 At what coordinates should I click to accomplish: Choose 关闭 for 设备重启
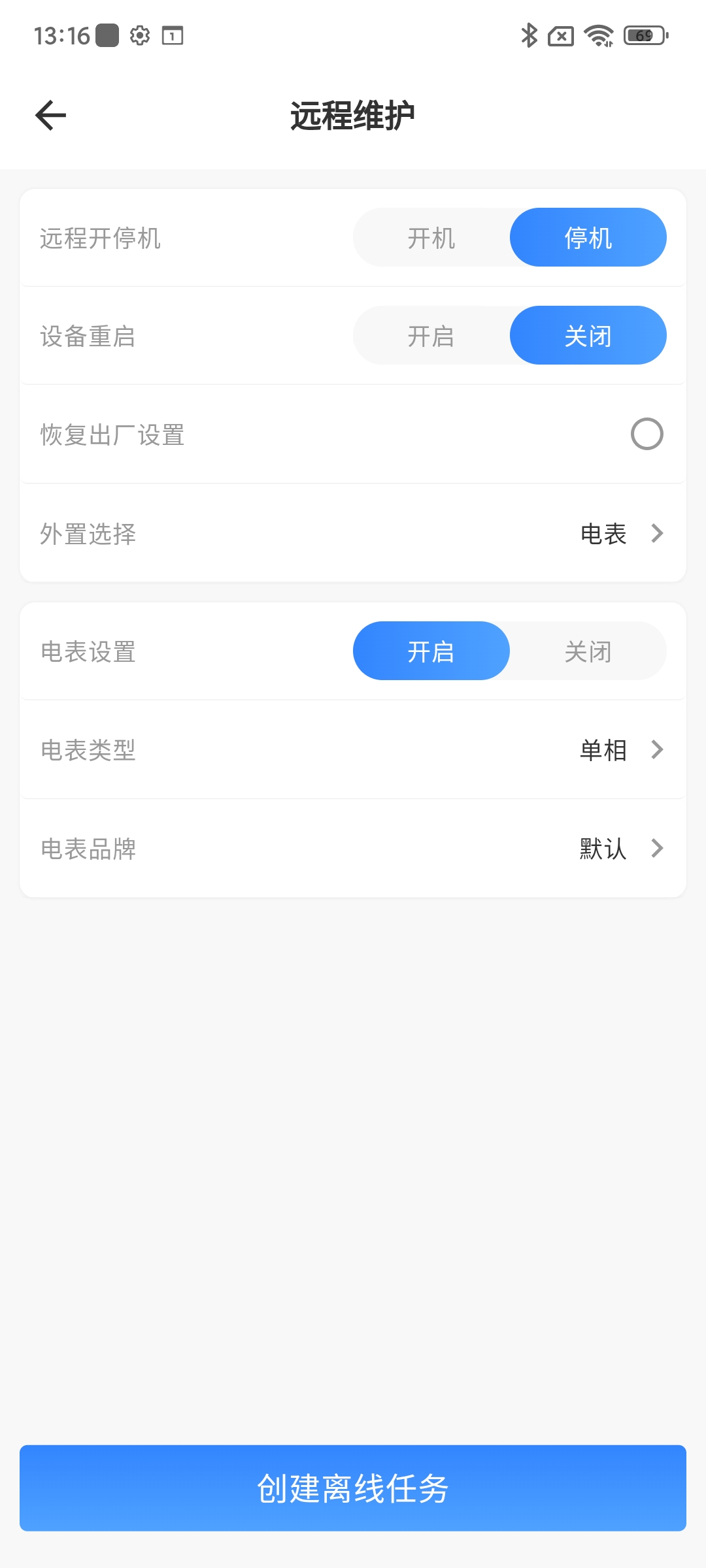(x=588, y=336)
